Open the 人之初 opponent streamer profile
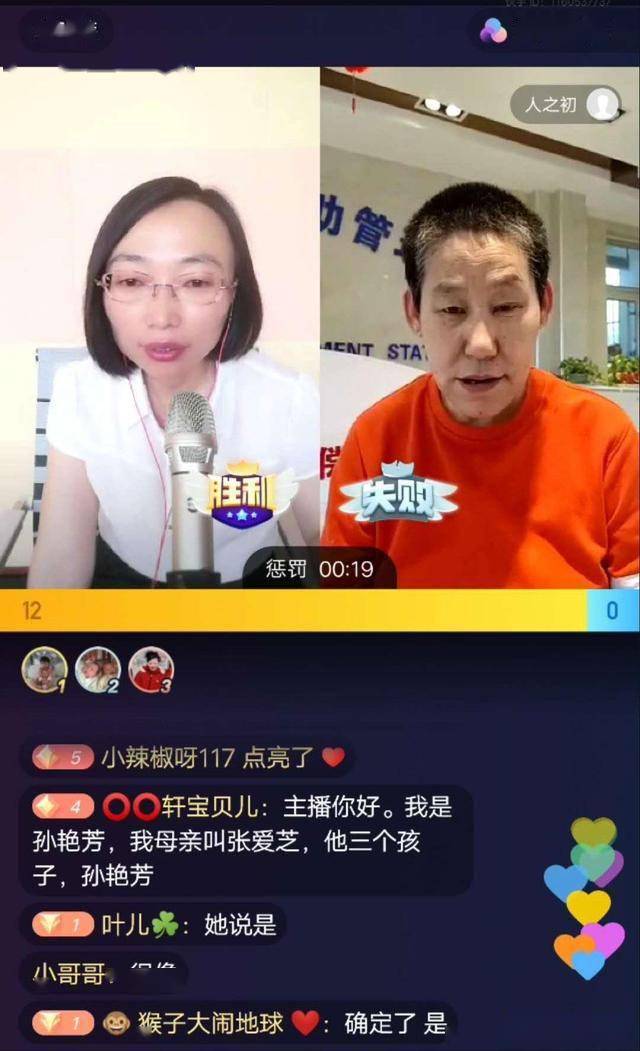The width and height of the screenshot is (640, 1051). coord(567,105)
